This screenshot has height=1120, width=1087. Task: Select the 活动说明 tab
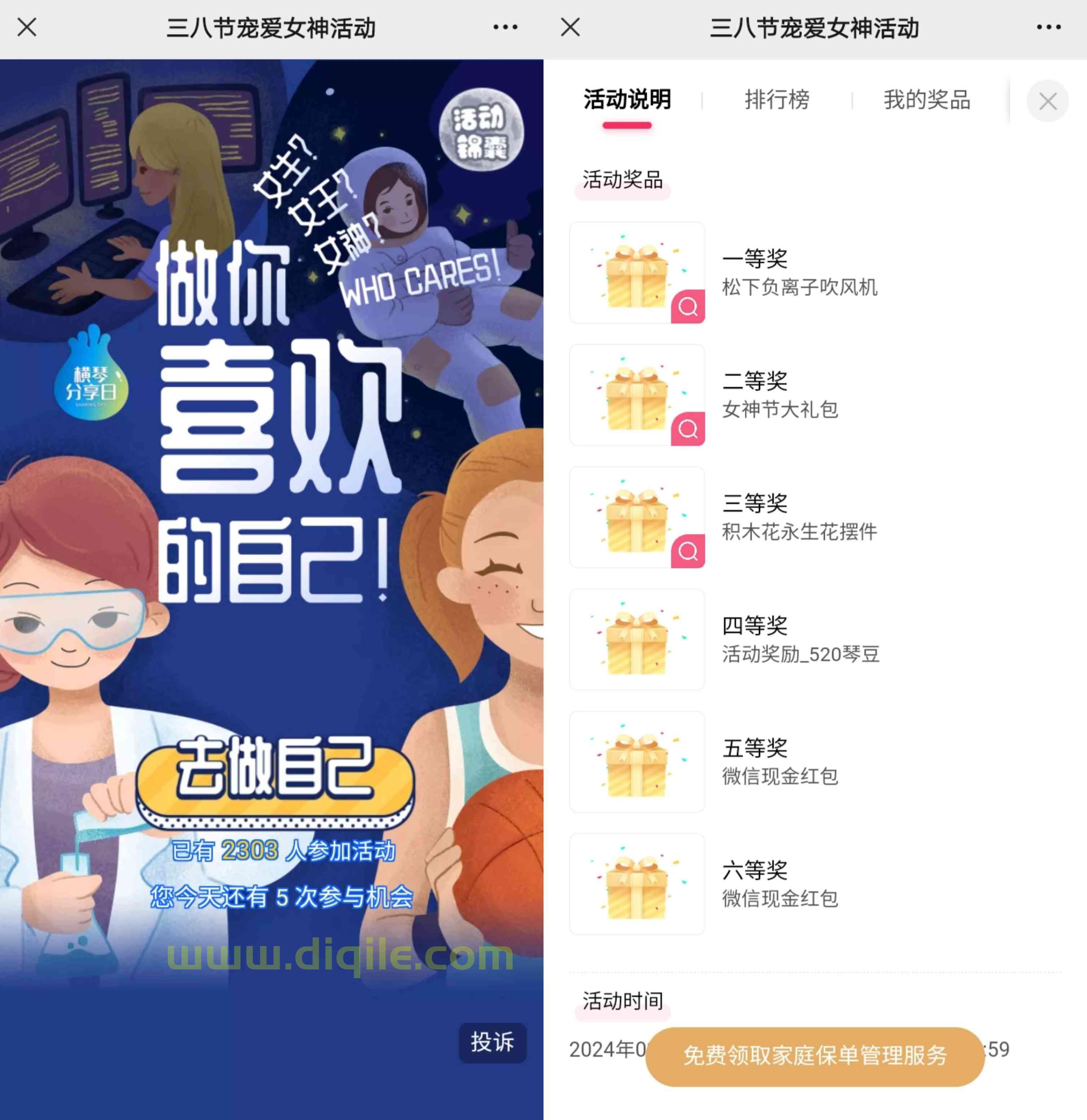point(627,100)
